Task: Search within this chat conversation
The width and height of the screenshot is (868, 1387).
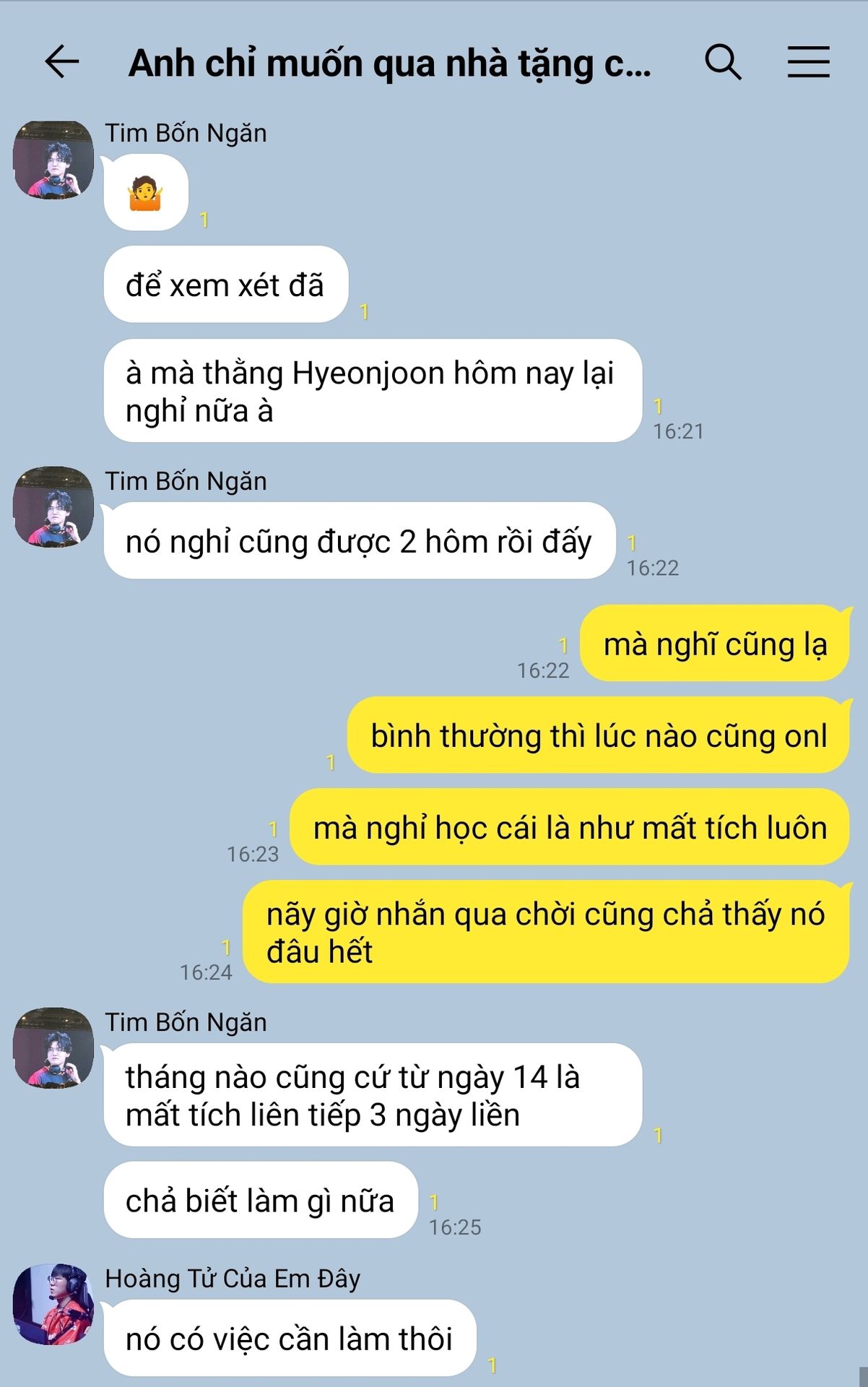Action: (x=723, y=61)
